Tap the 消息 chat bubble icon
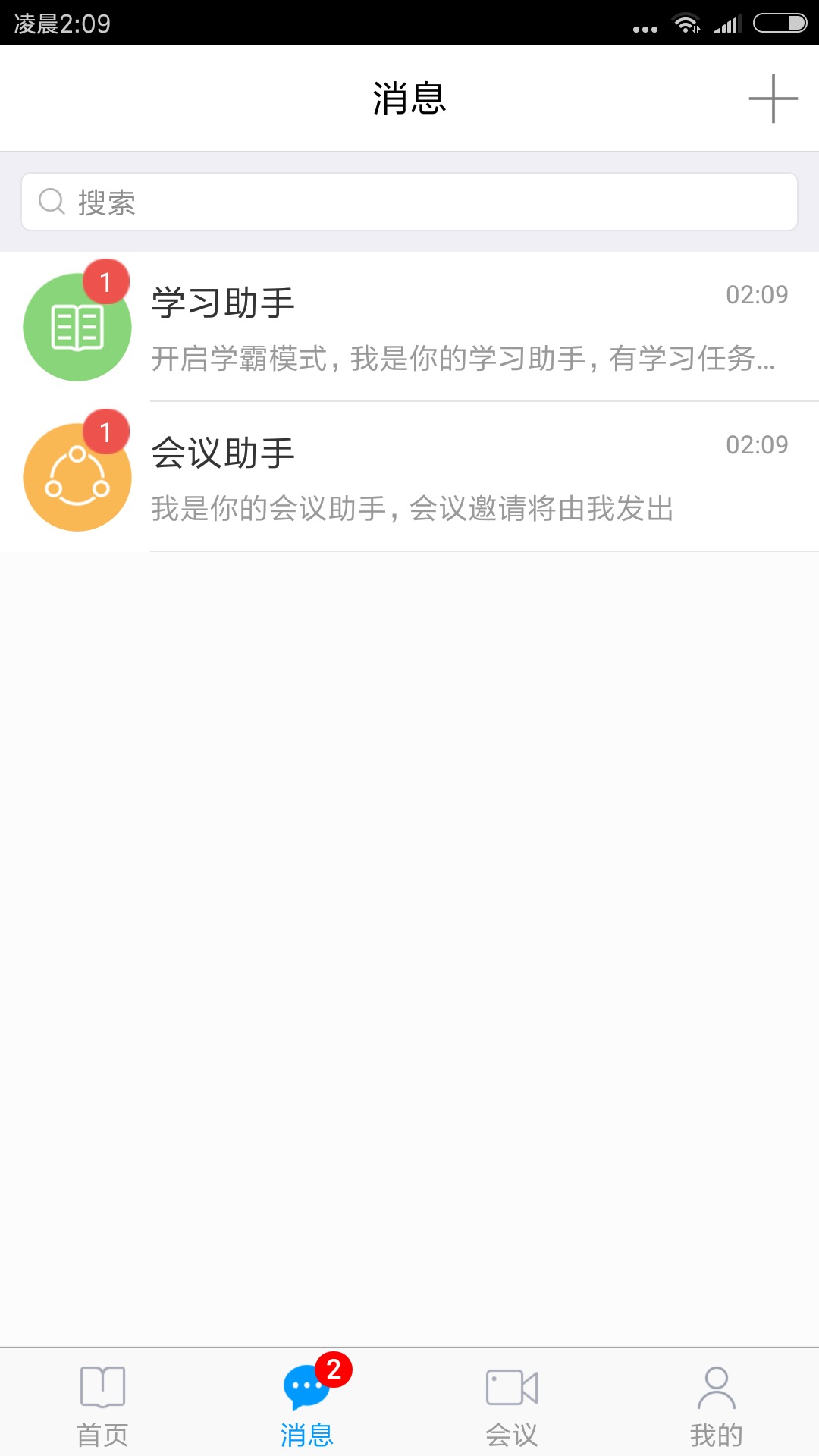This screenshot has width=819, height=1456. (306, 1390)
